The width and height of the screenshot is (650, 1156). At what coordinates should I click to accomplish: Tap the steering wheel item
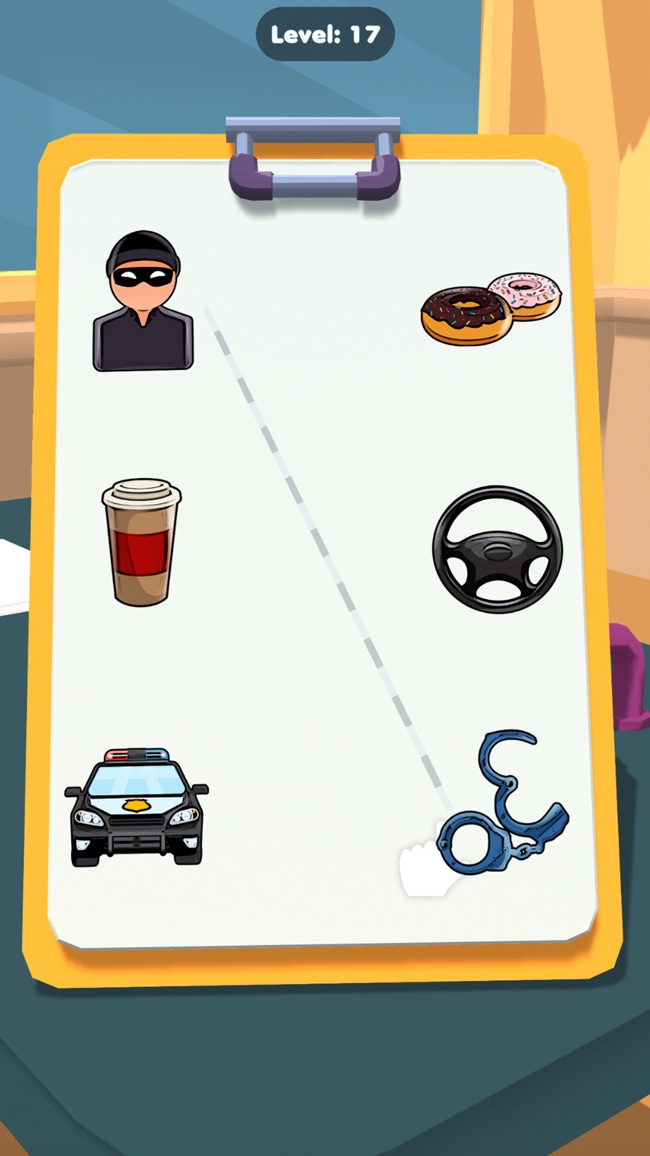coord(497,549)
